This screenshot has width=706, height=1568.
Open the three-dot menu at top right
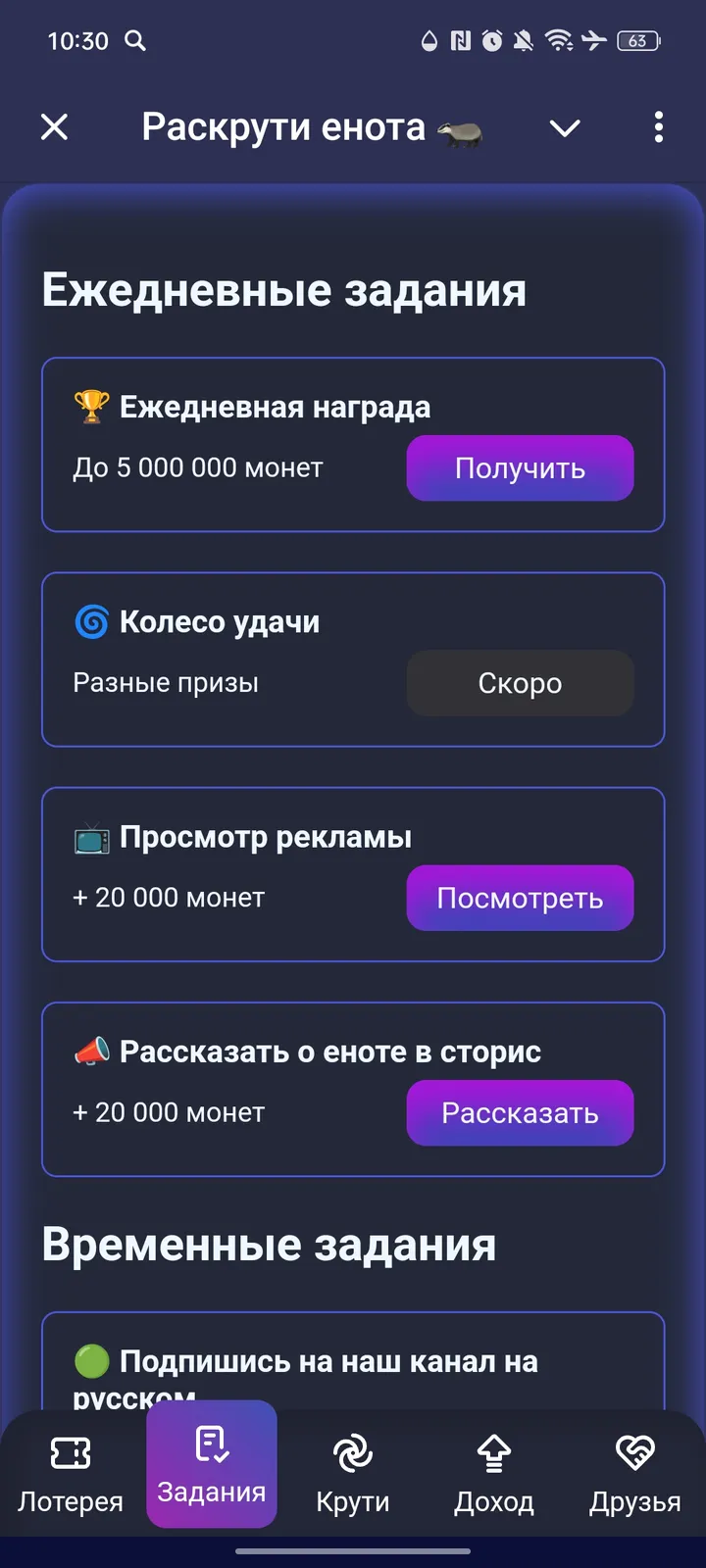658,127
